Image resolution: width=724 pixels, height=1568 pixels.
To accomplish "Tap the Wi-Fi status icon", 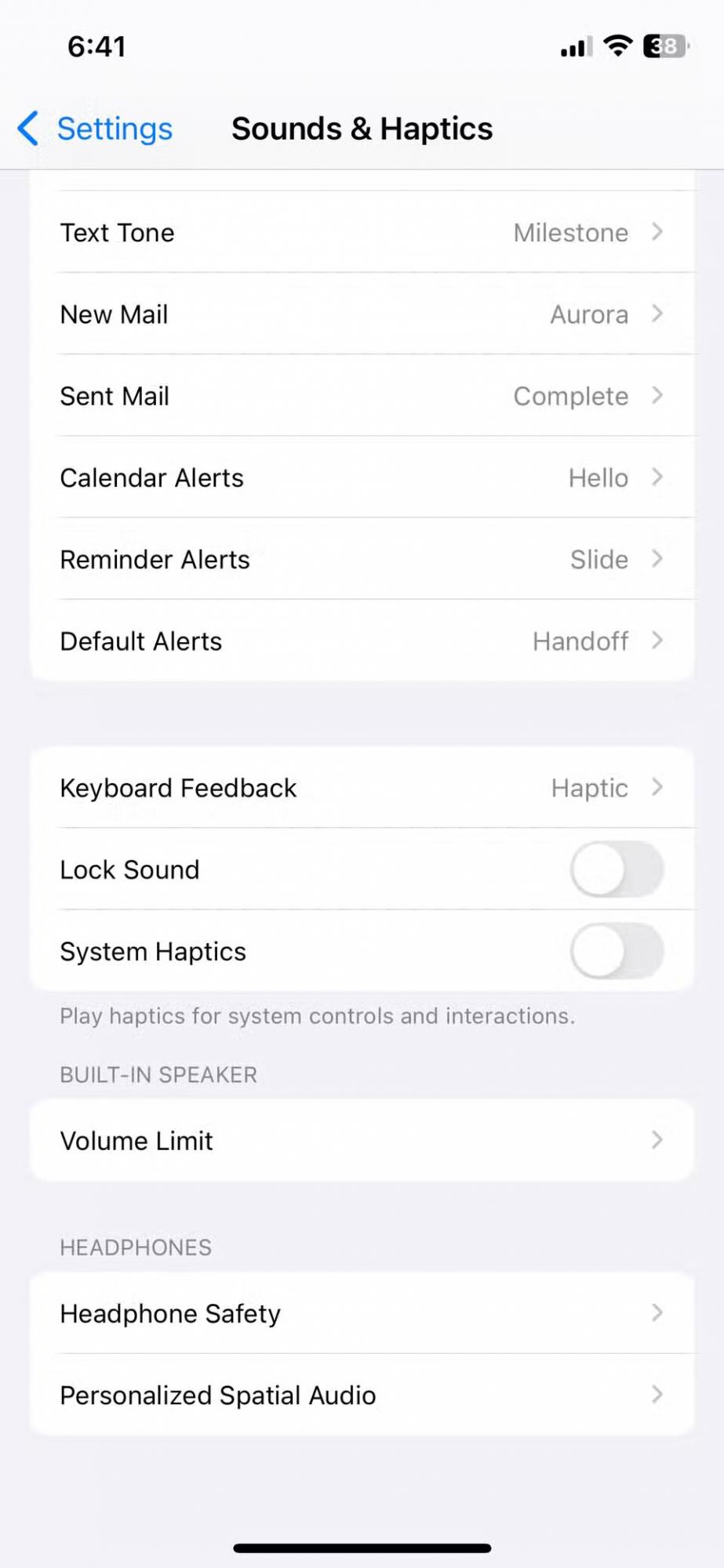I will click(617, 47).
